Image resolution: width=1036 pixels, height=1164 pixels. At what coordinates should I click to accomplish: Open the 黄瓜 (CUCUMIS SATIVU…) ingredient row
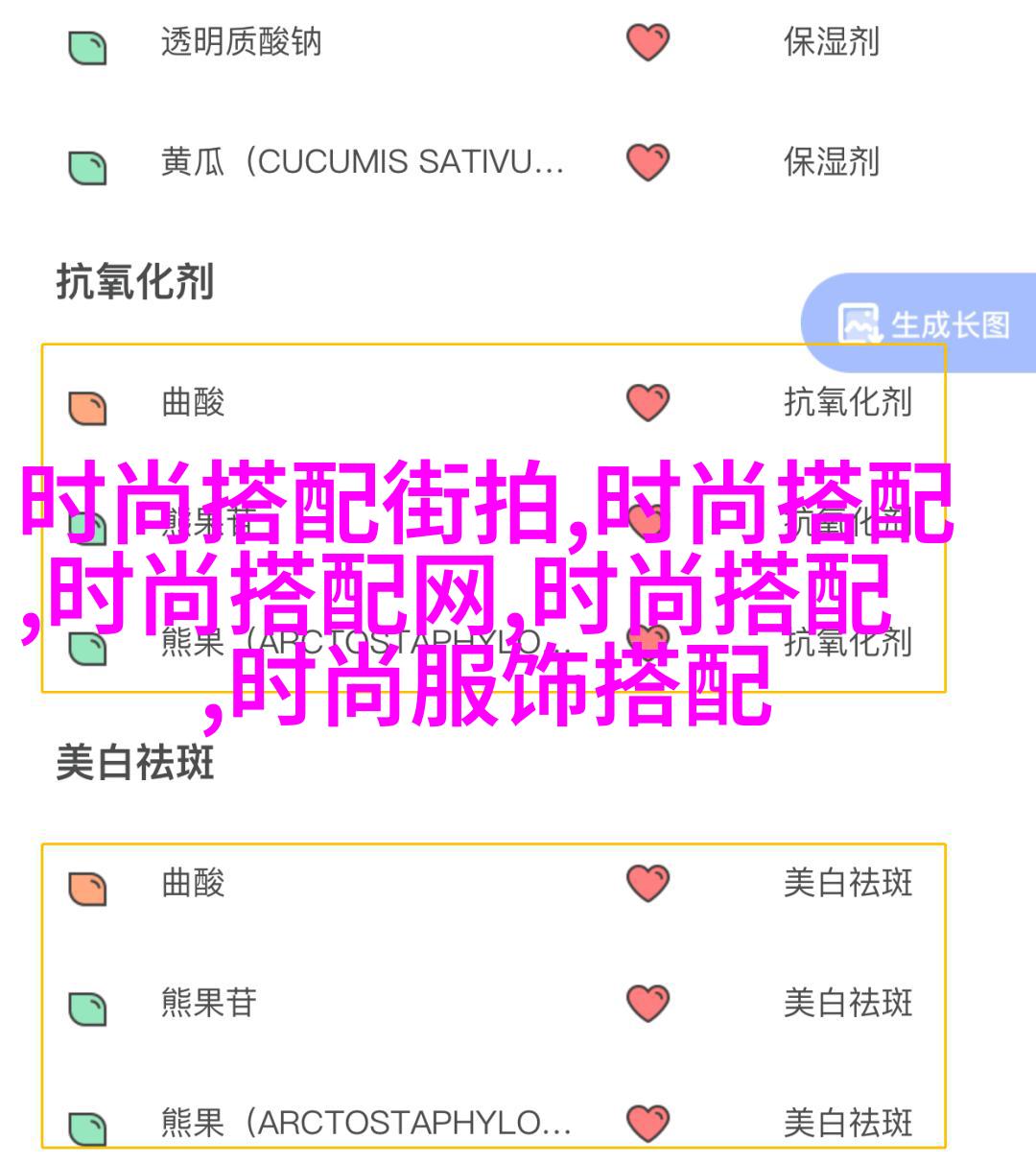(362, 162)
